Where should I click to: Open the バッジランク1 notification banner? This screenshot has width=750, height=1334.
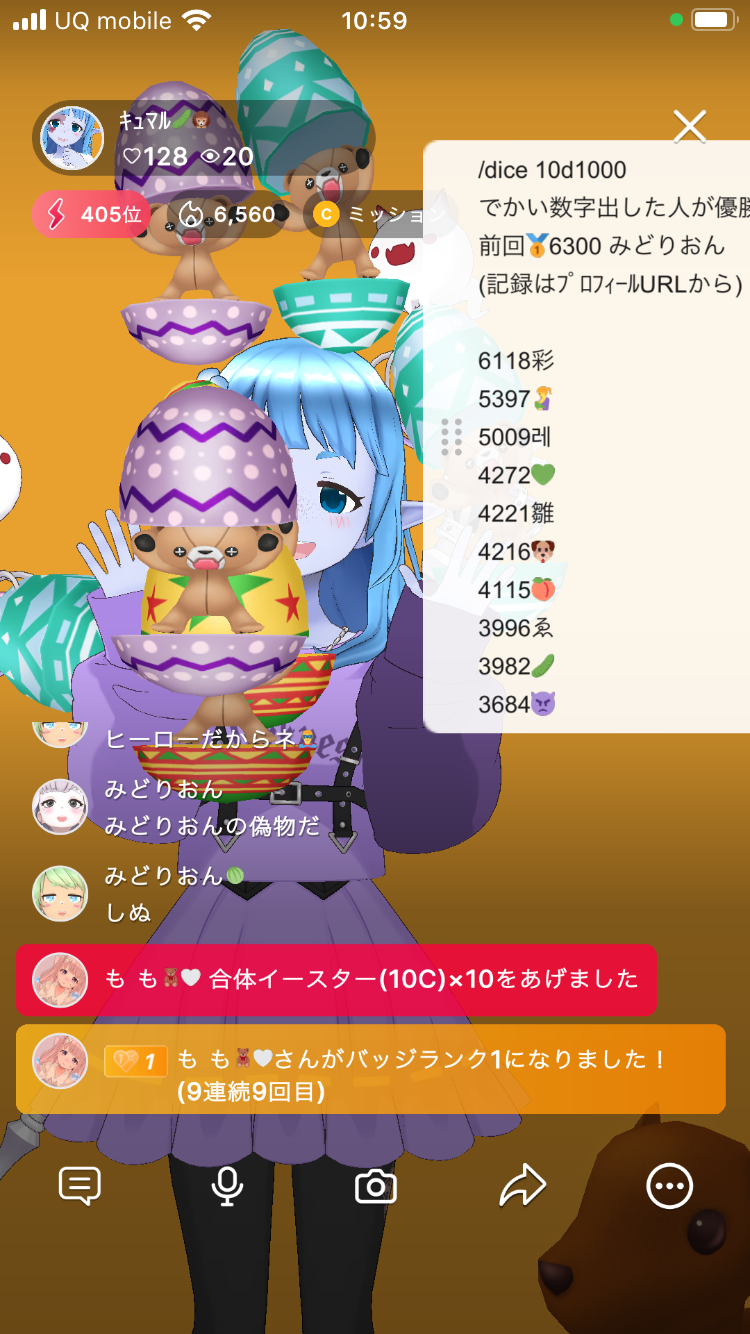pos(370,1069)
